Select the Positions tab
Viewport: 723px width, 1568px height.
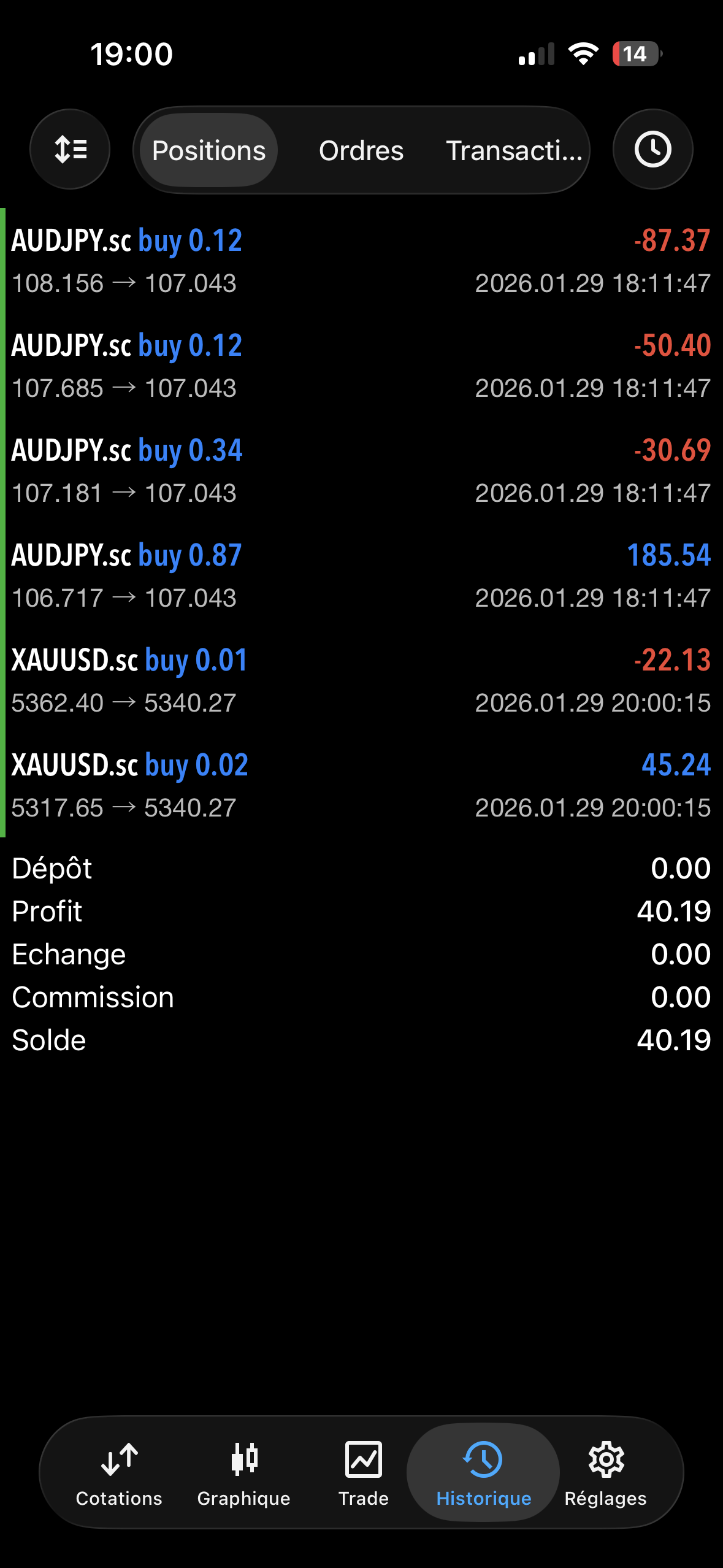tap(208, 150)
